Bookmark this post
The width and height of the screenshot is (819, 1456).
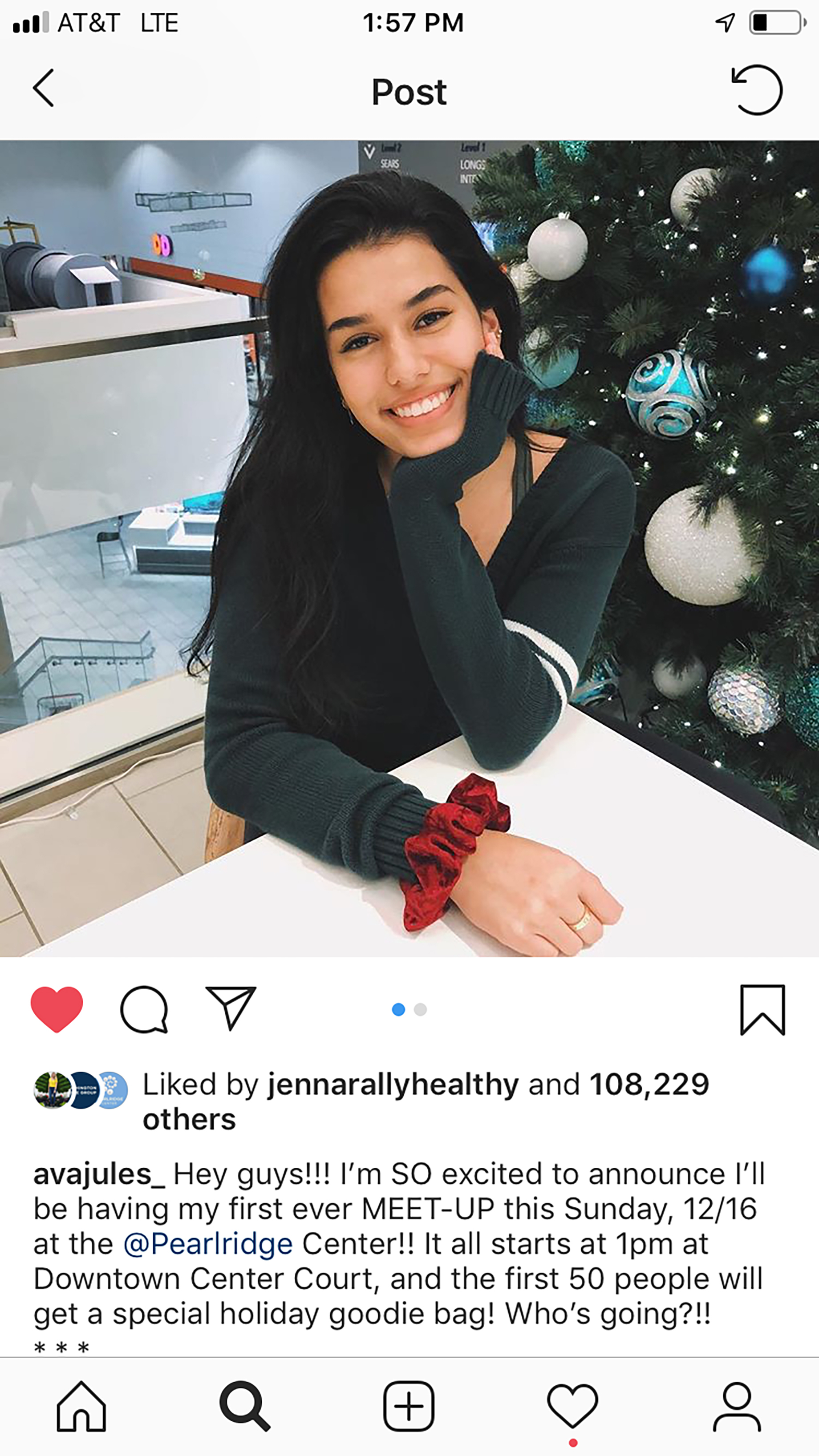pos(762,1009)
